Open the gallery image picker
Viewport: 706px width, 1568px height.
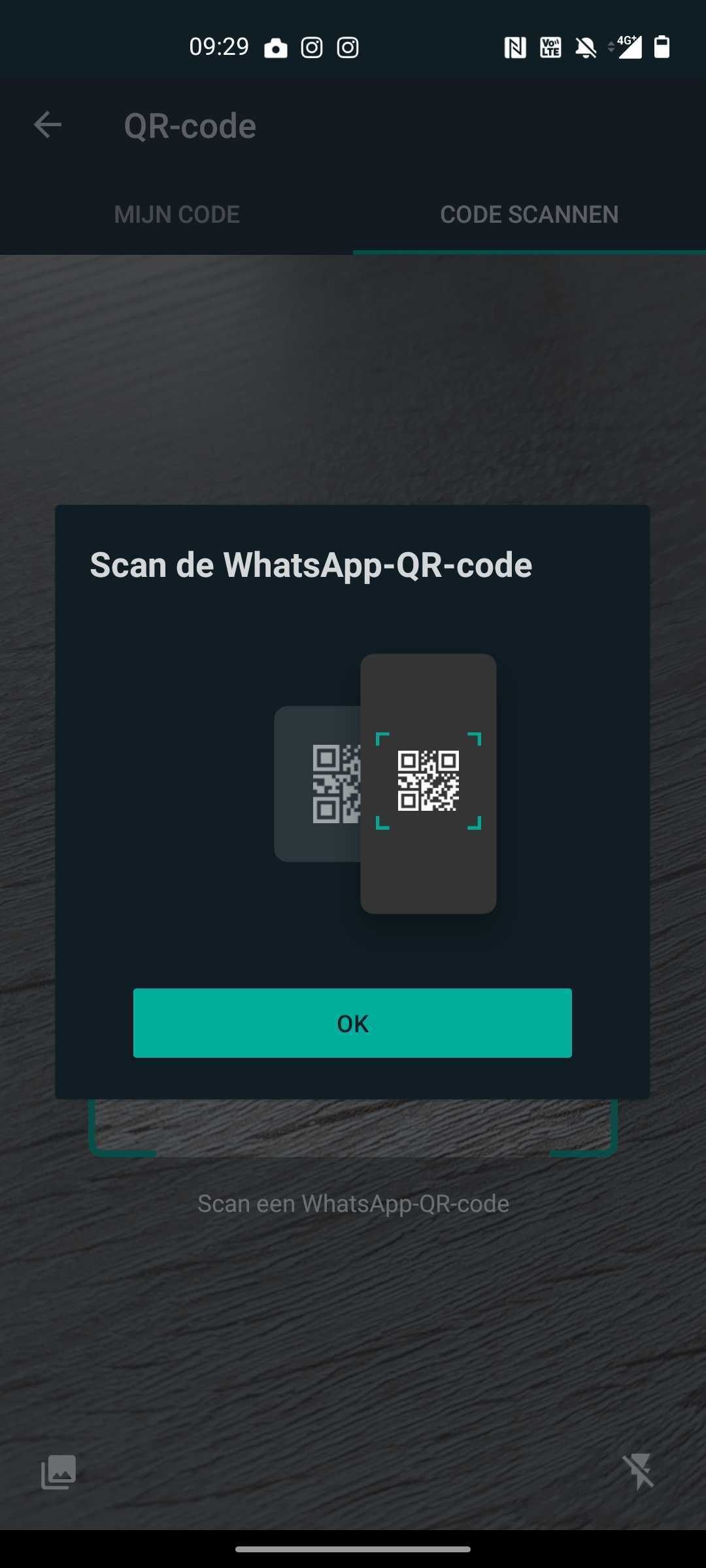point(59,1471)
